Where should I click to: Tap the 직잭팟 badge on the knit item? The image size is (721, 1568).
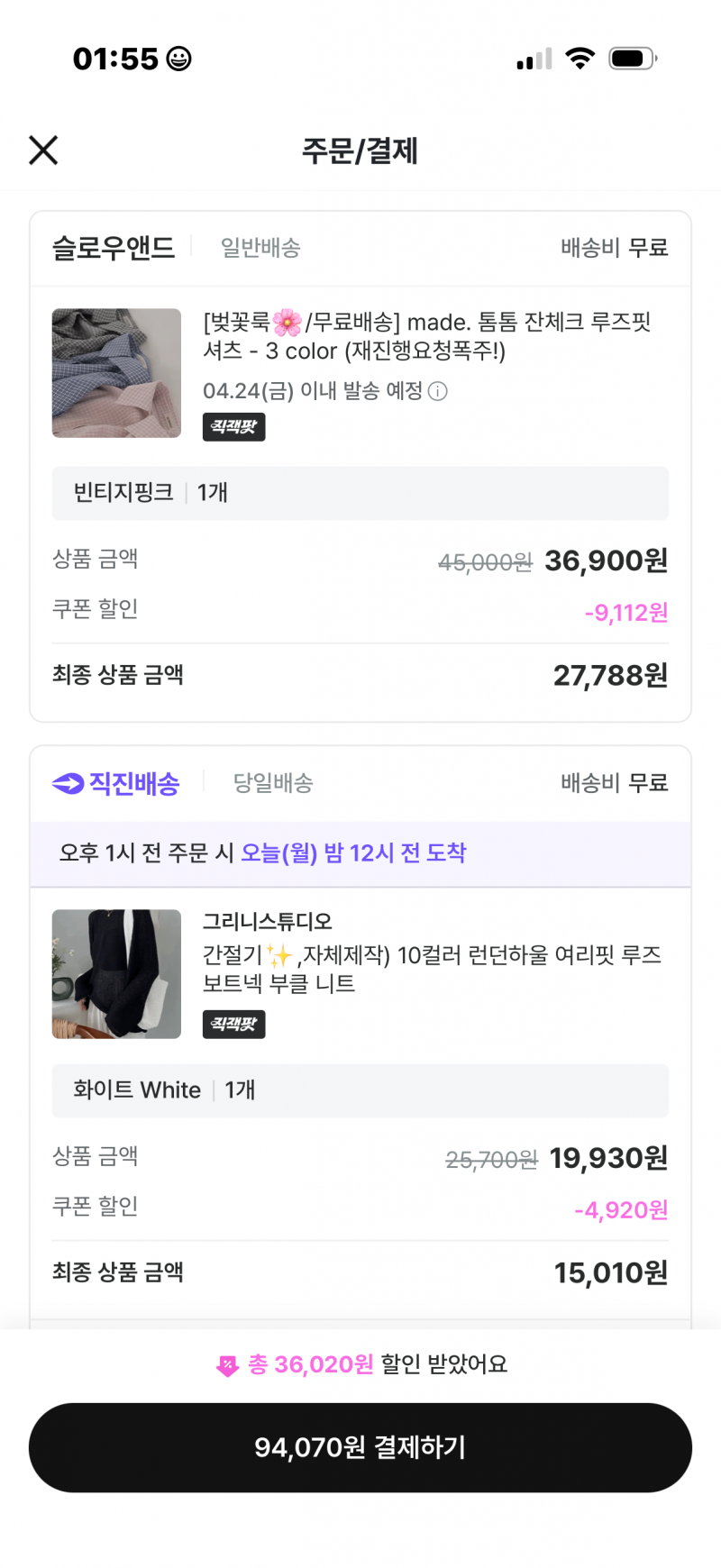(x=233, y=1025)
